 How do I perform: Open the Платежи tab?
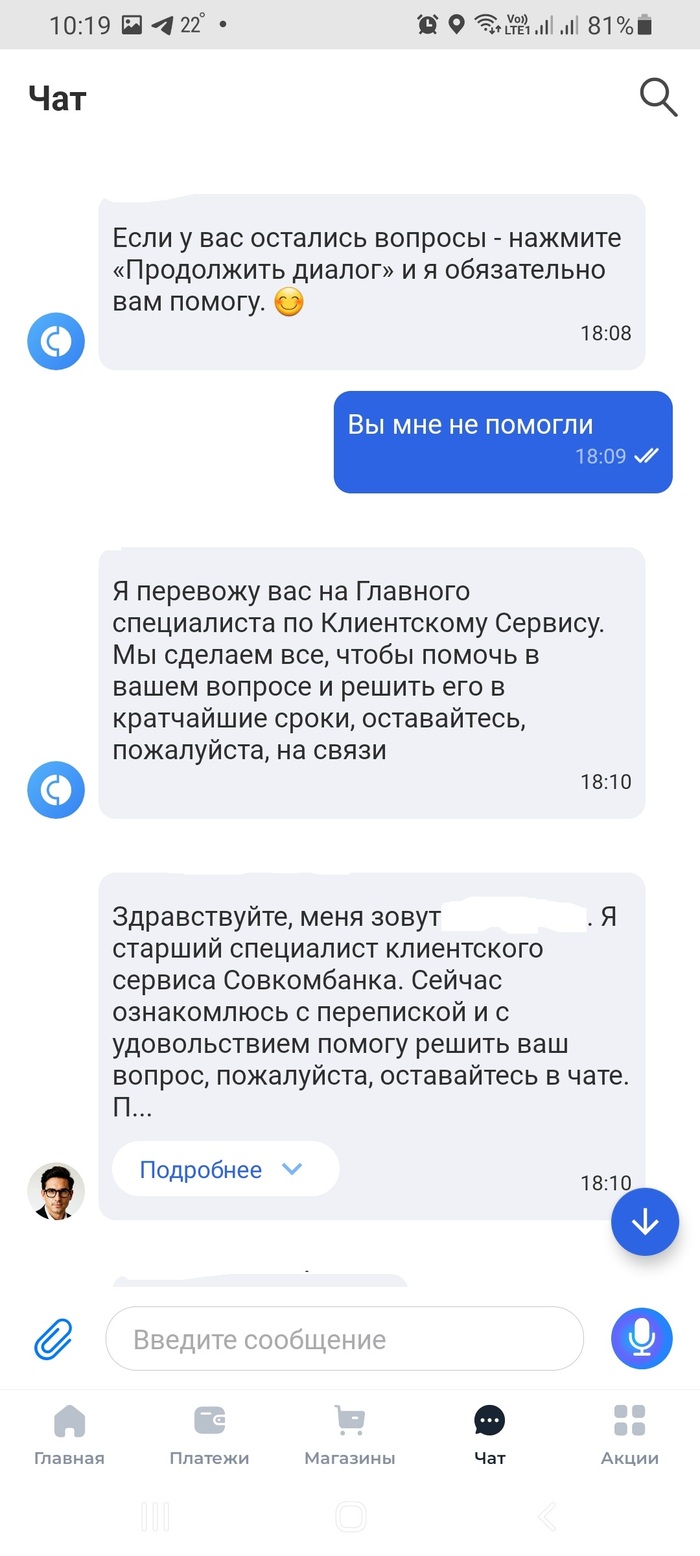tap(209, 1434)
